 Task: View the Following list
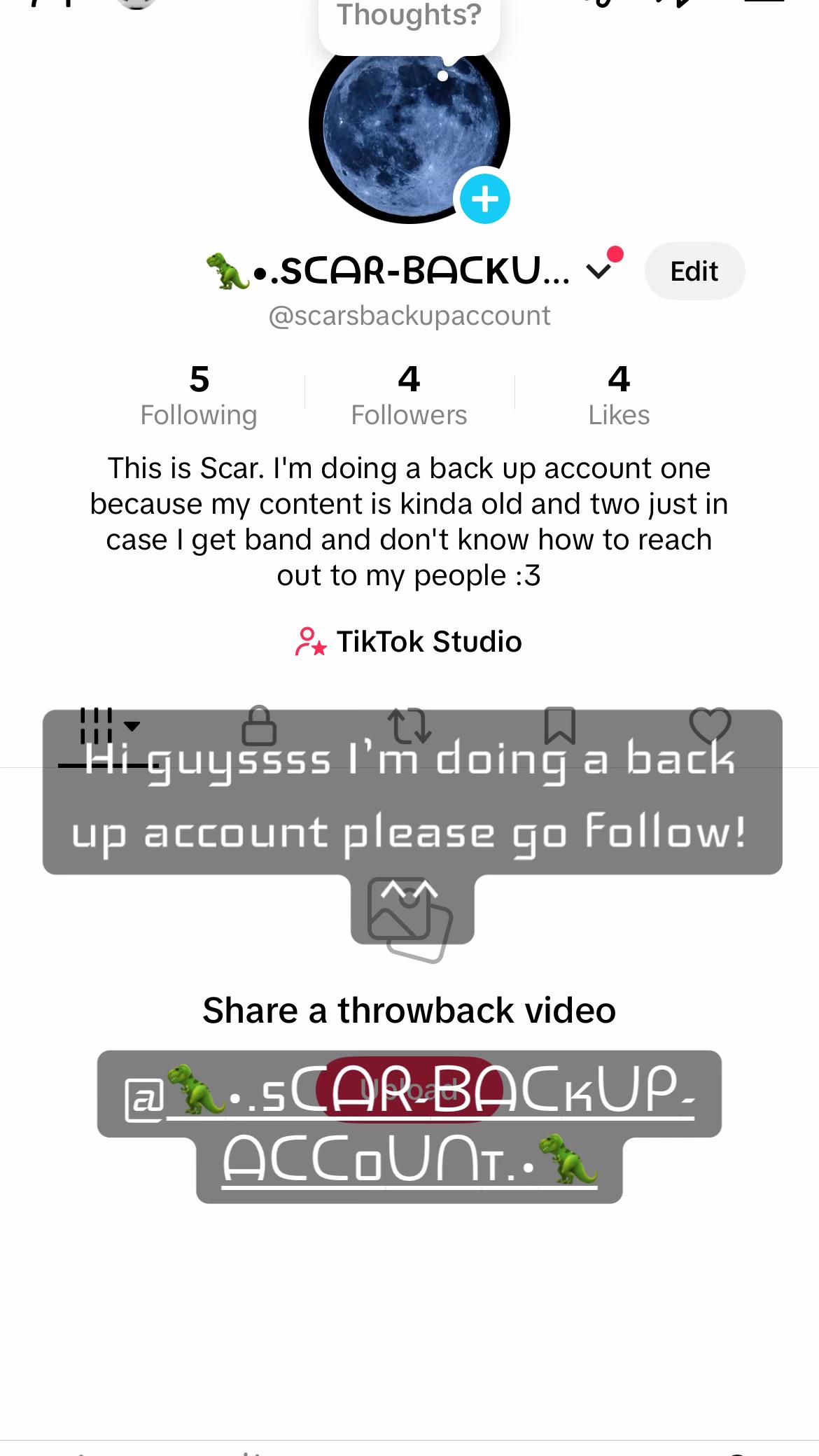click(x=199, y=395)
